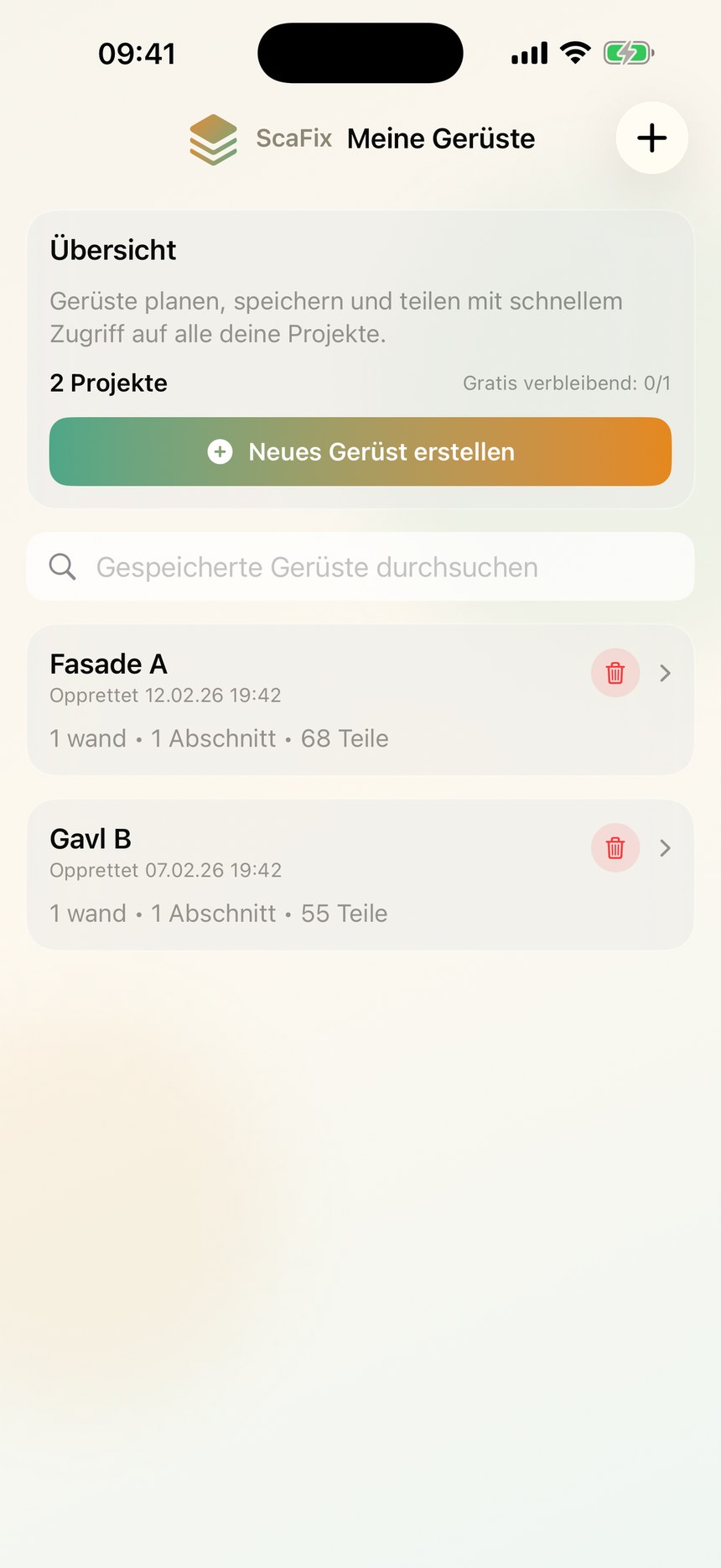721x1568 pixels.
Task: Tap the plus icon to add a scaffold
Action: pos(651,138)
